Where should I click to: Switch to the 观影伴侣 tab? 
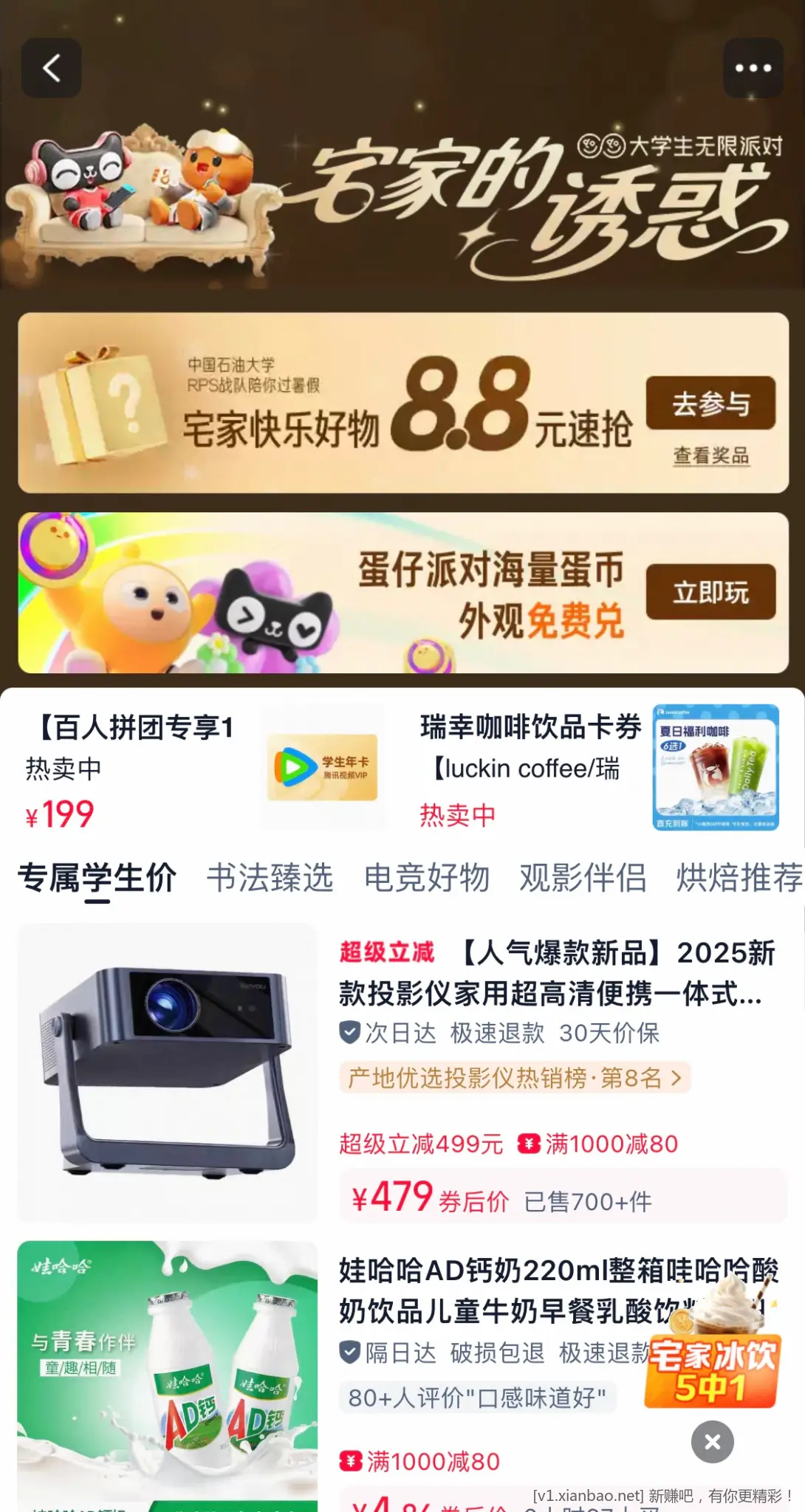coord(583,878)
